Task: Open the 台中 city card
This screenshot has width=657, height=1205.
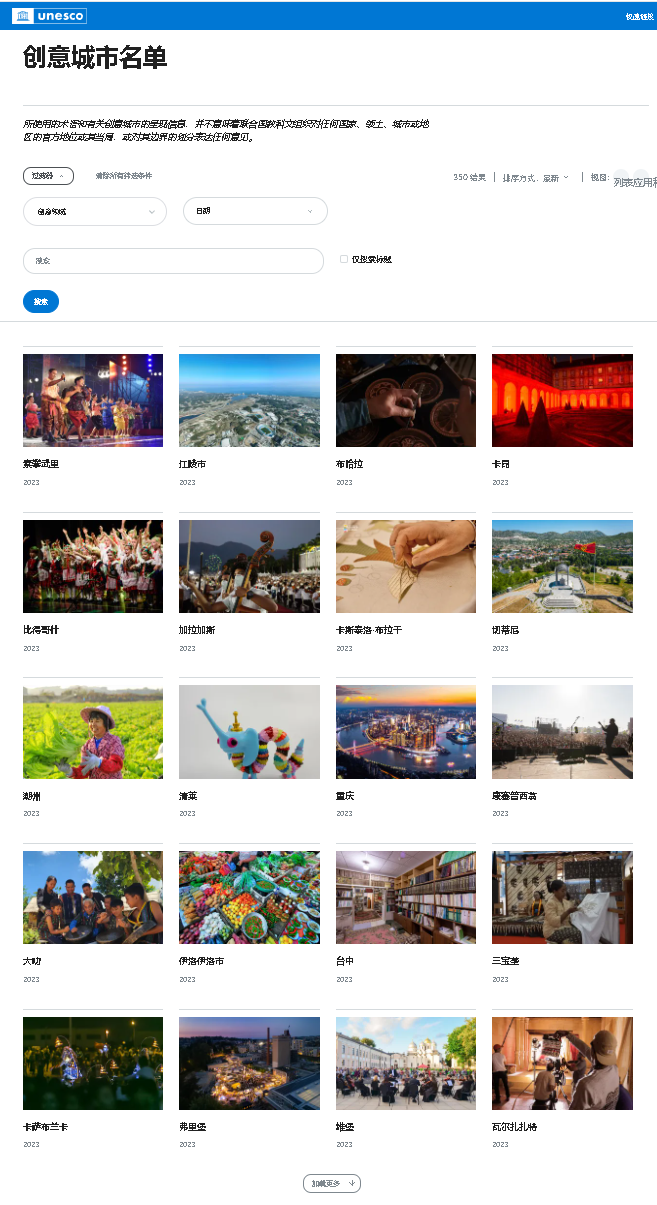Action: [405, 897]
